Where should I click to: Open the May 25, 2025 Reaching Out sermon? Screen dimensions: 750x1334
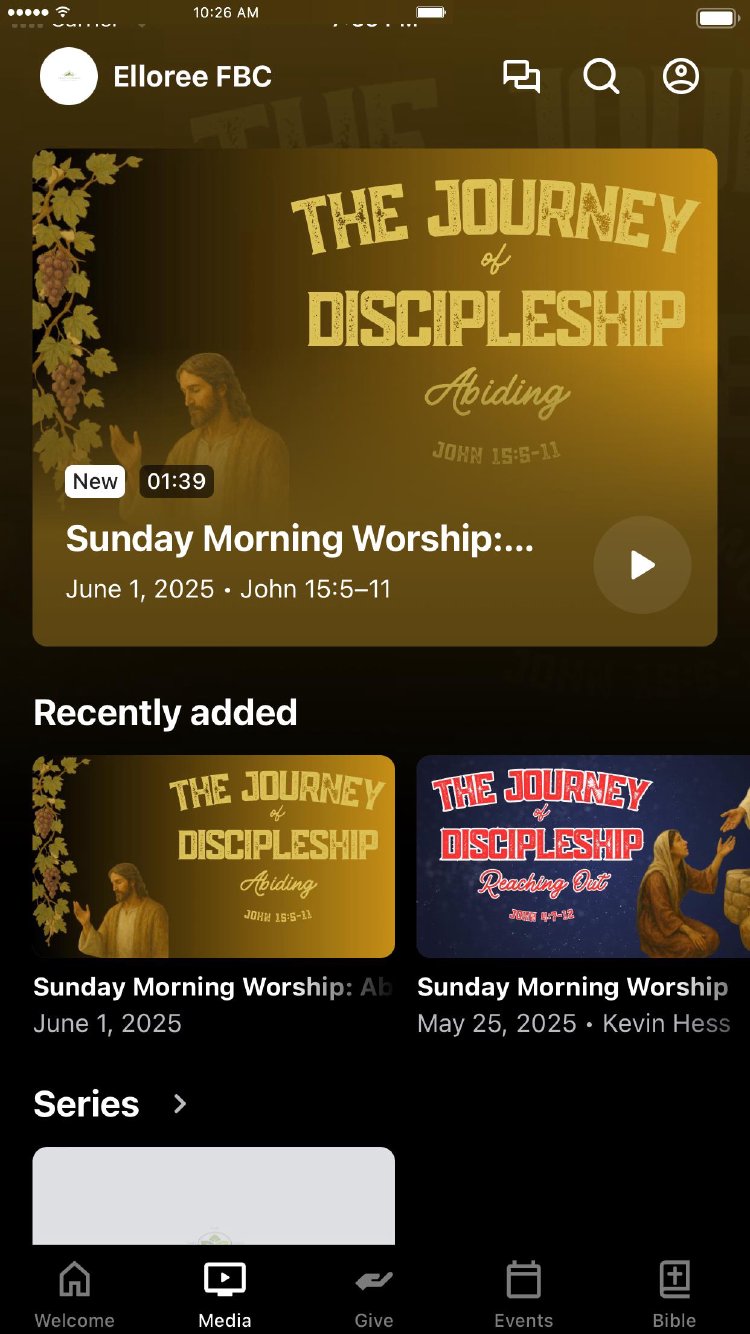pos(583,857)
